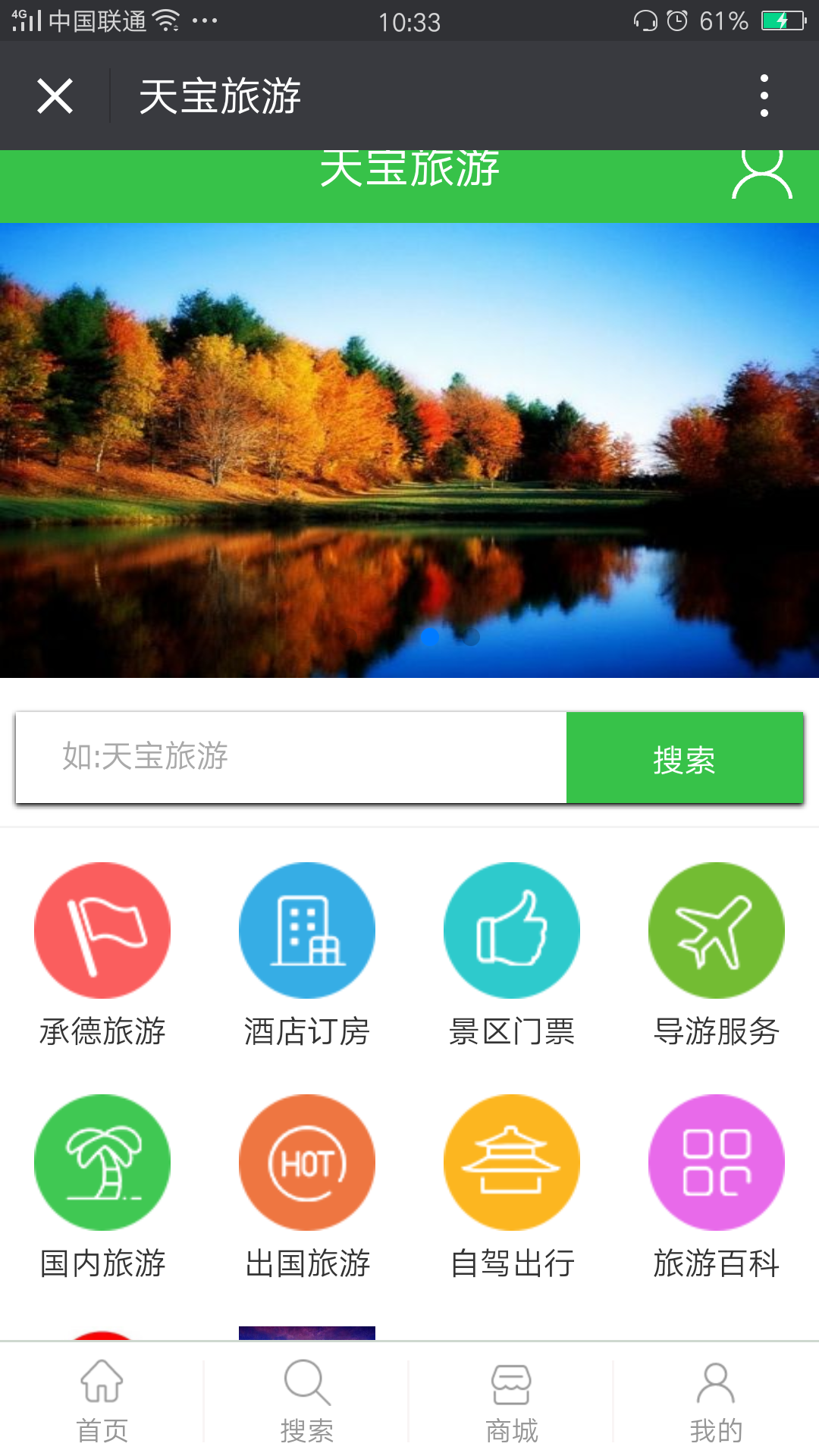Tap the green 搜索 button
Viewport: 819px width, 1456px height.
pyautogui.click(x=684, y=758)
